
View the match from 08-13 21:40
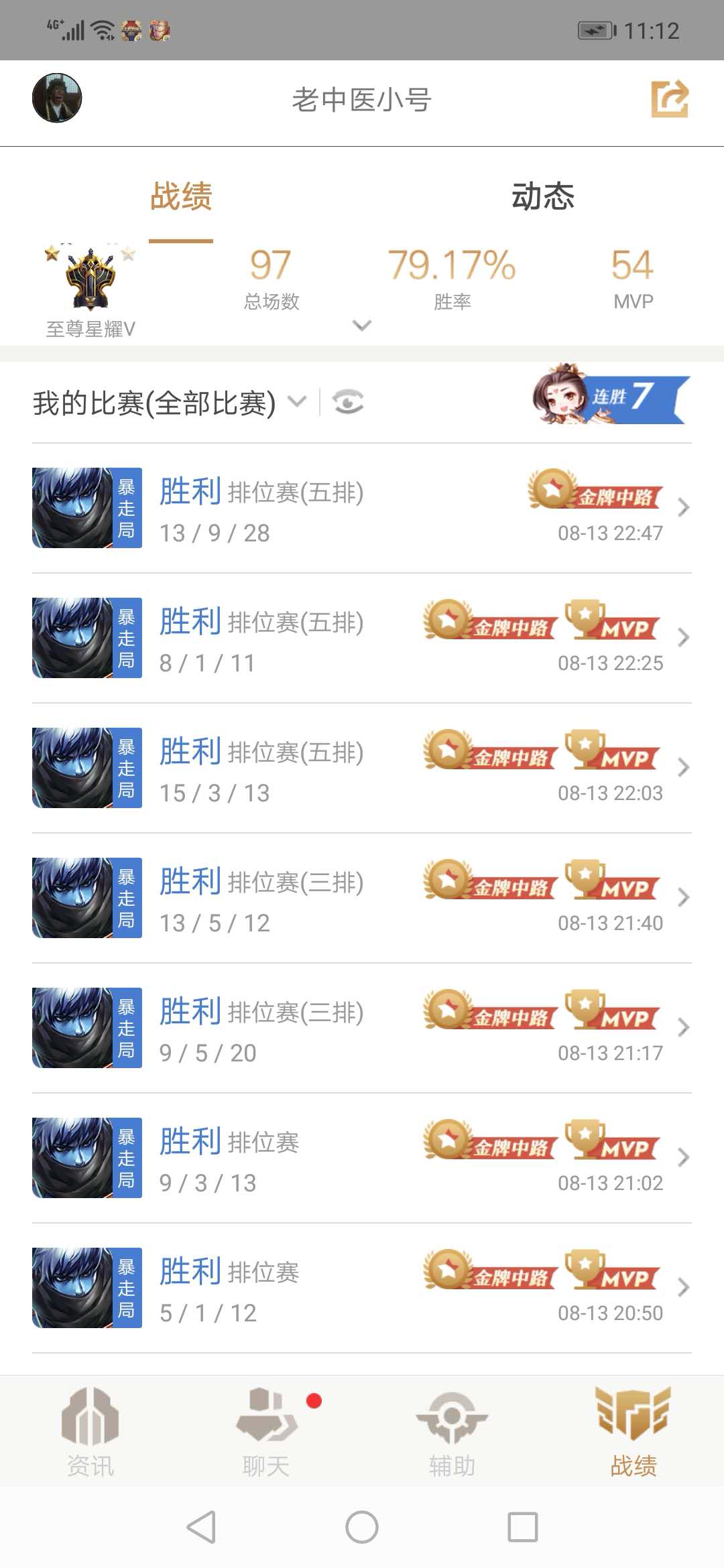362,898
